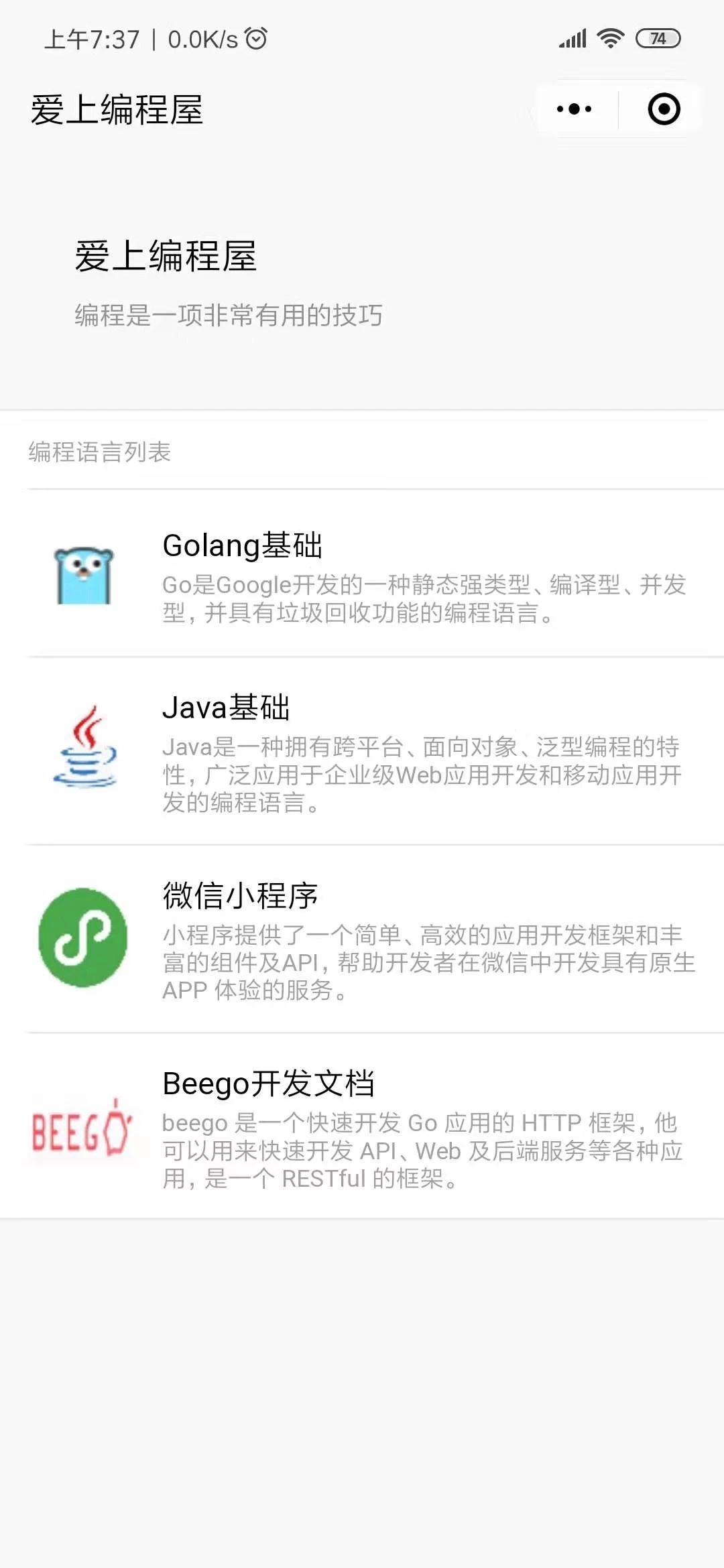Open the Golang基础 entry
The height and width of the screenshot is (1568, 724).
coord(362,574)
